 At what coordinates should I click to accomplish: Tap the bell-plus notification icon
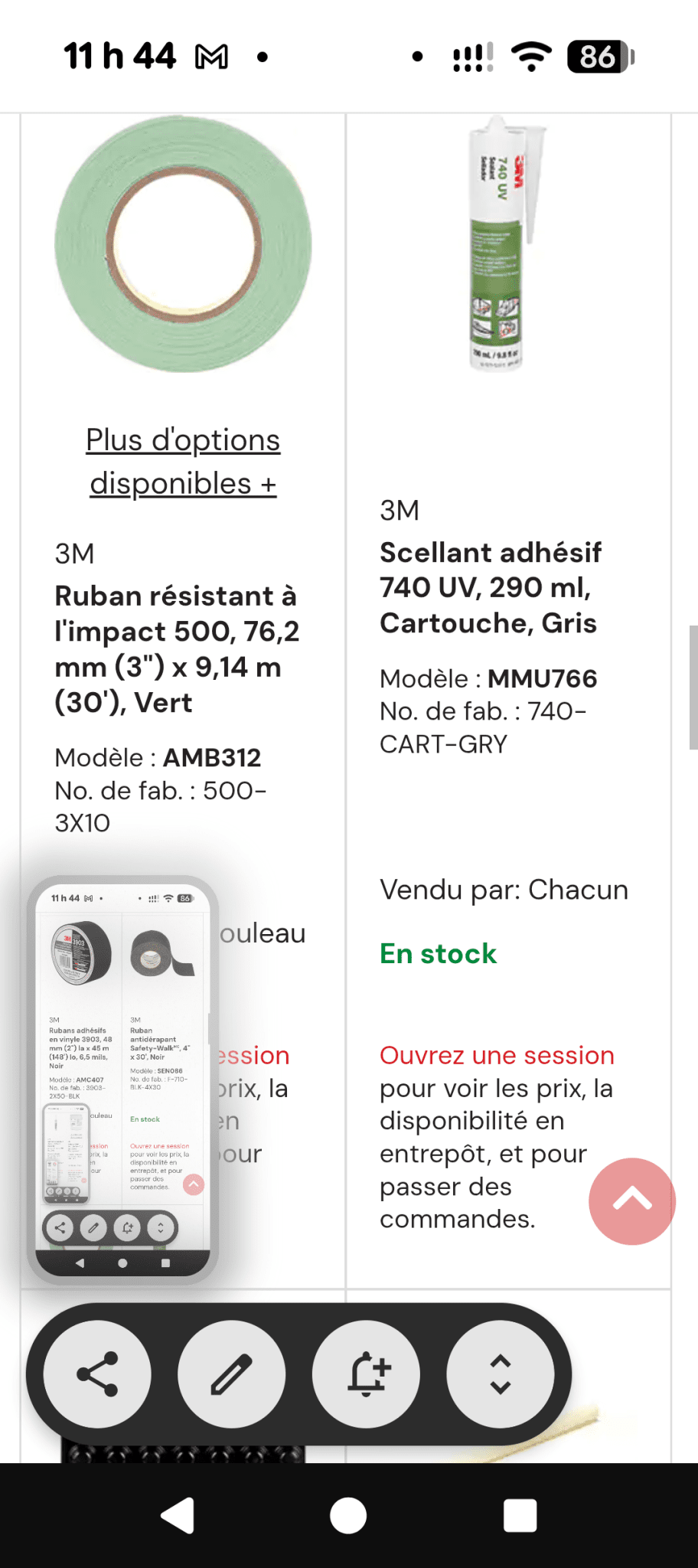point(366,1374)
